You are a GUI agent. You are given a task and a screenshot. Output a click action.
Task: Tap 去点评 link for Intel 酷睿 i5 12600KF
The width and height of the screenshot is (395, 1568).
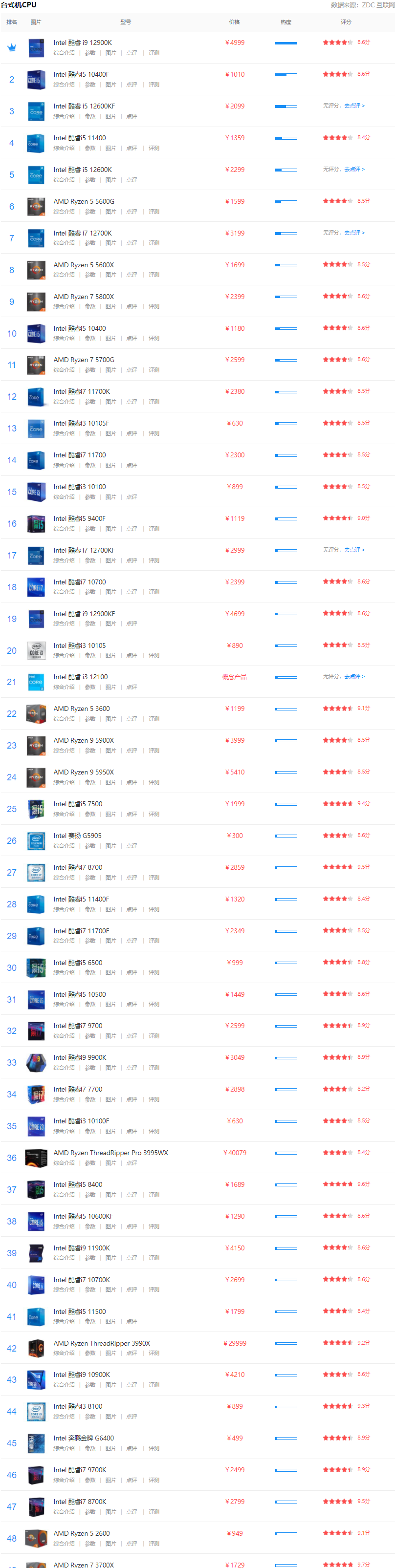pos(354,106)
